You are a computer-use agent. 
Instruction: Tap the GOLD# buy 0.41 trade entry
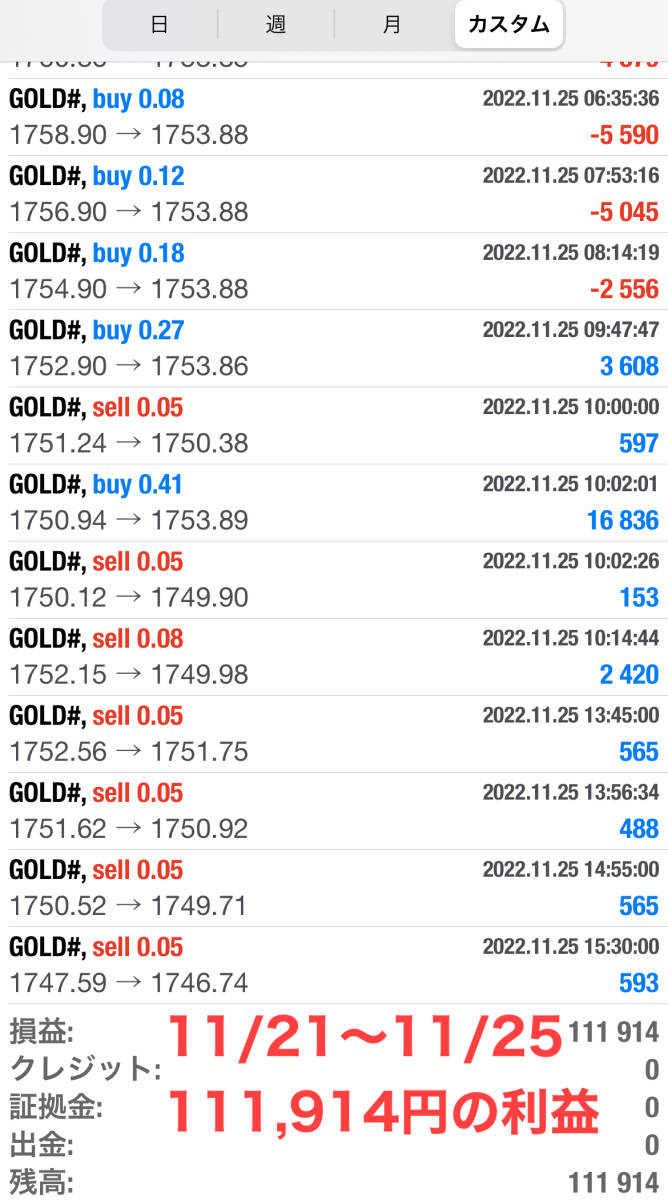pos(334,502)
